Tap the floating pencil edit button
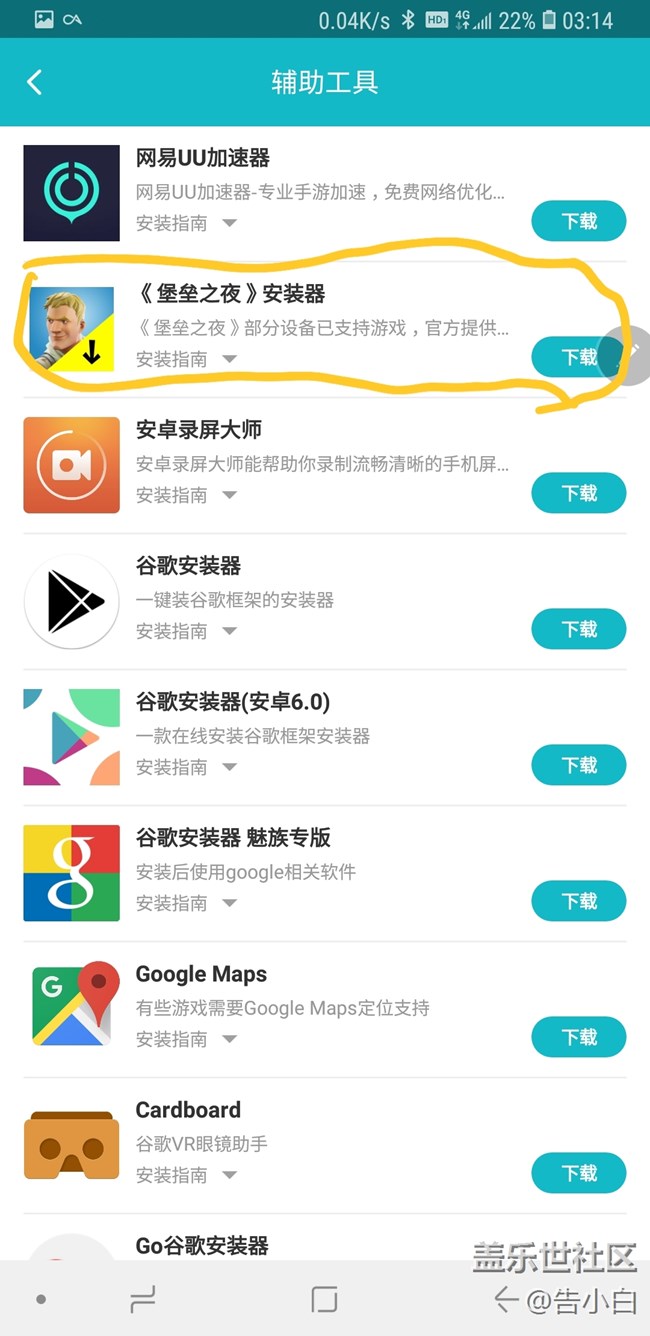Viewport: 650px width, 1336px height. click(x=625, y=352)
